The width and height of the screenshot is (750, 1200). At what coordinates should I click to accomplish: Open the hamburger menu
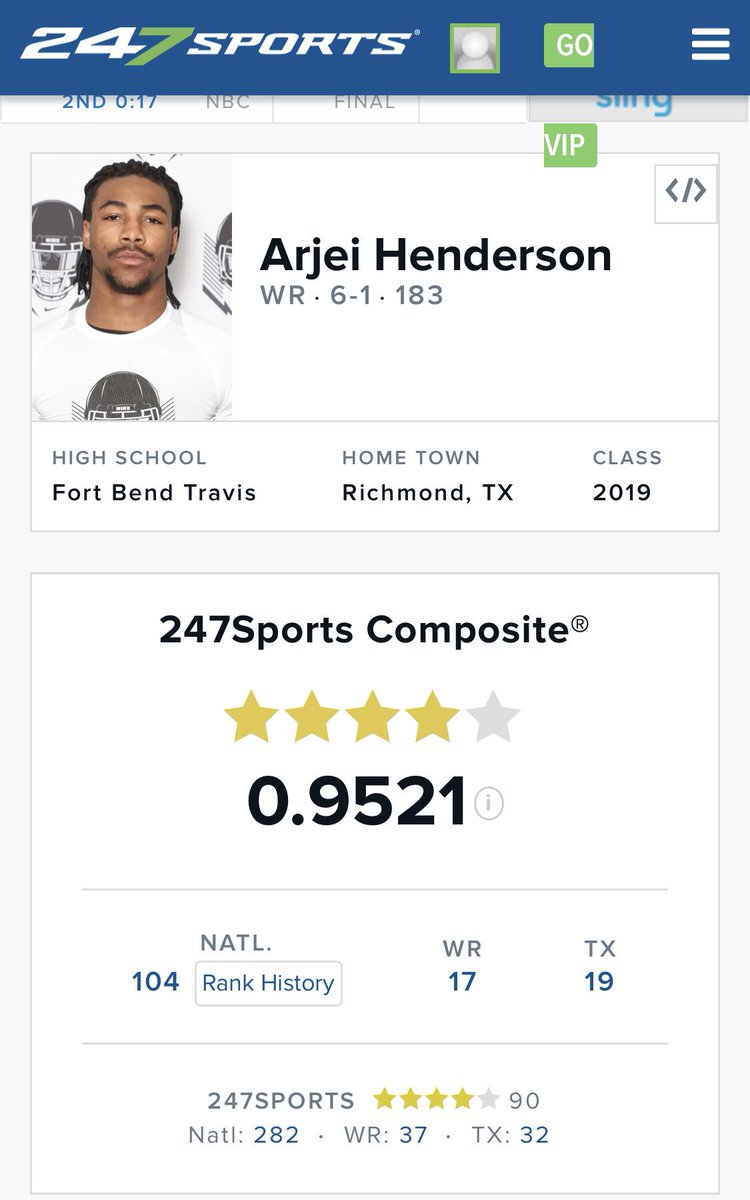click(x=711, y=45)
